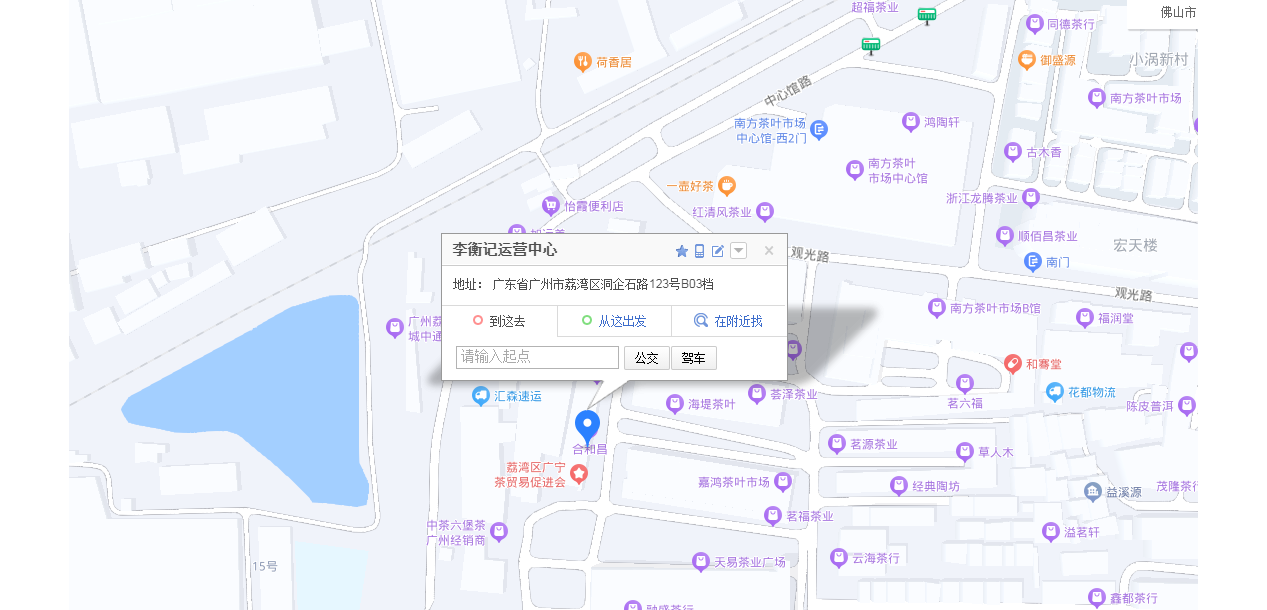Select the 到这去 tab

tap(499, 321)
